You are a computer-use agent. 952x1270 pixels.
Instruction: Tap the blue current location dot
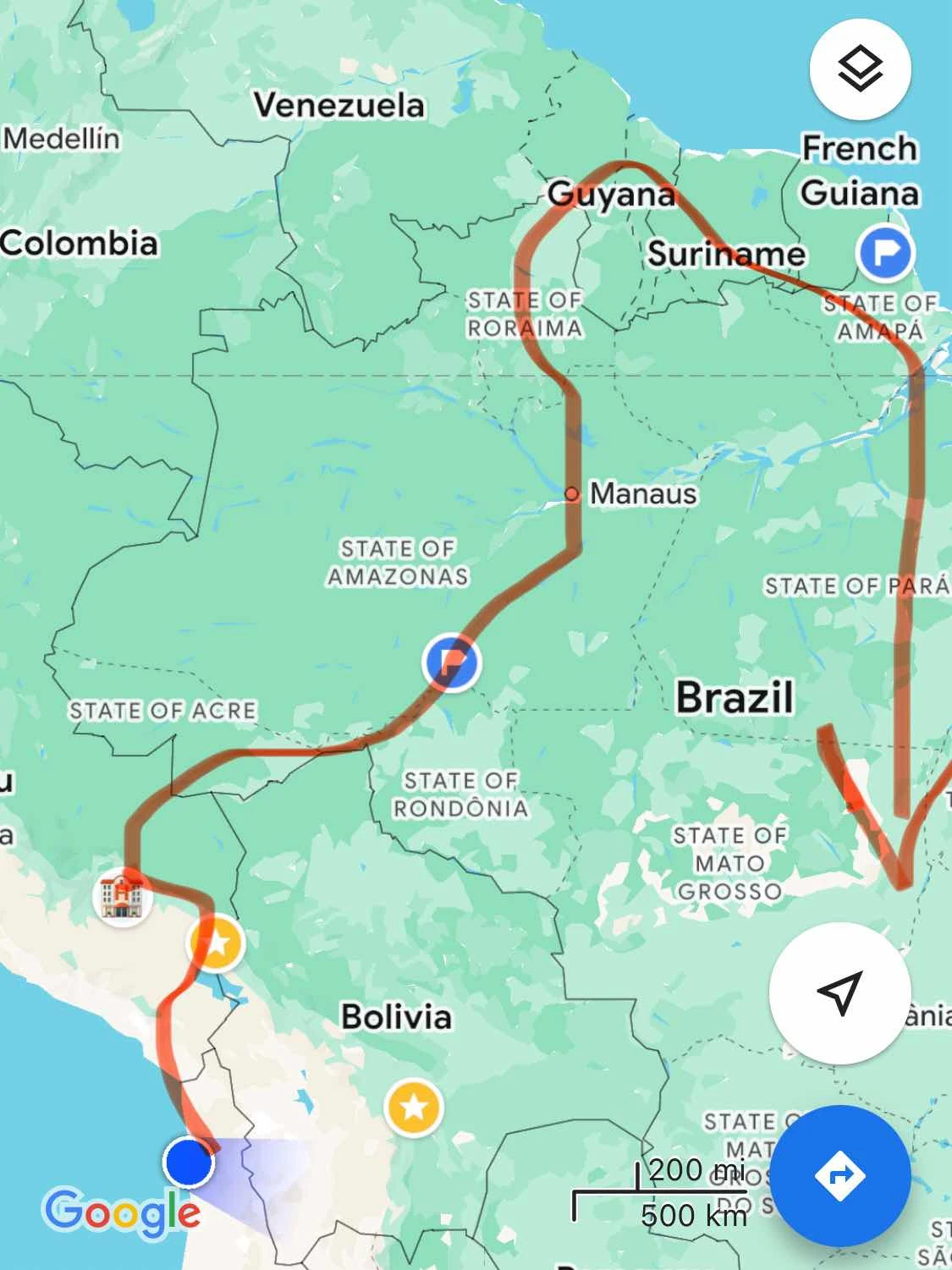coord(188,1162)
